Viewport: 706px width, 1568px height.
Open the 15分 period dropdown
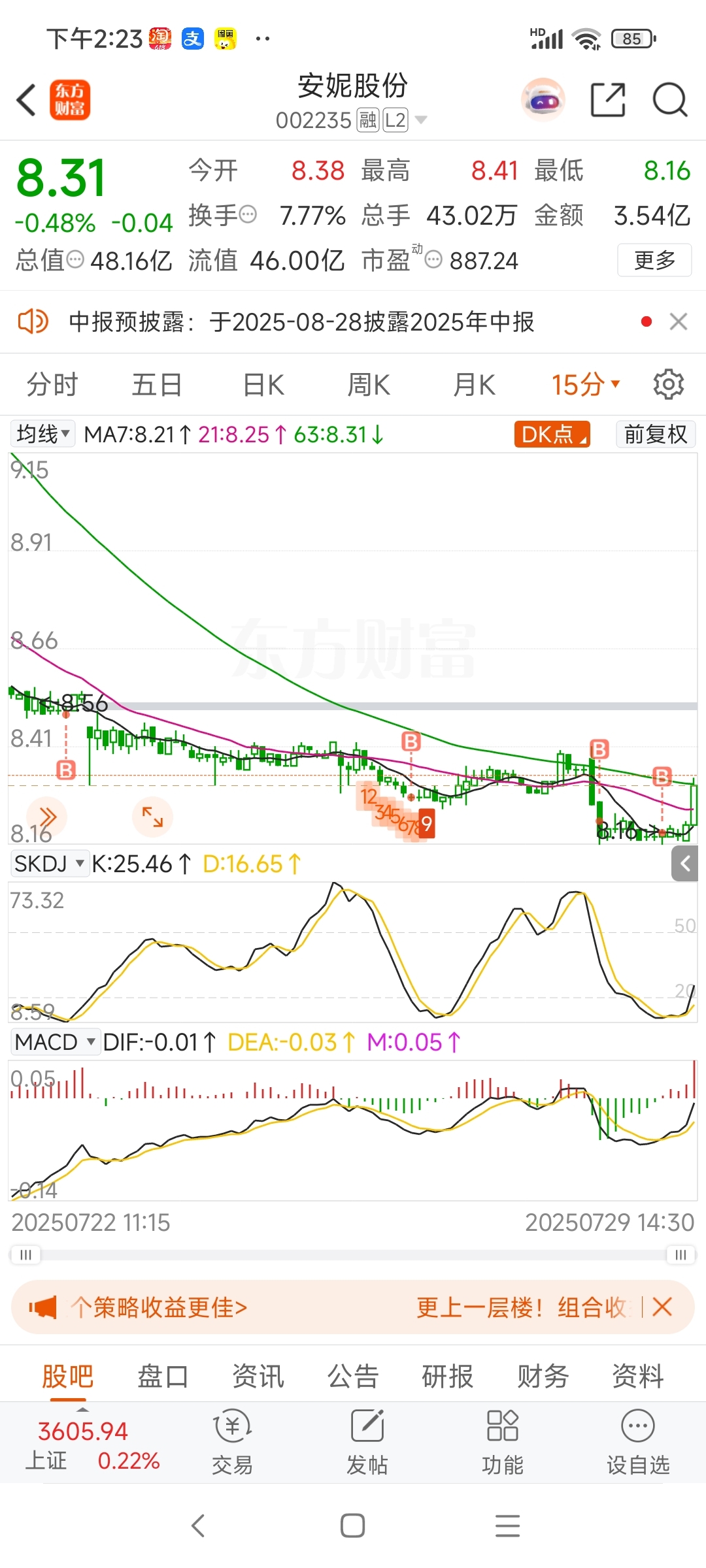click(x=586, y=385)
